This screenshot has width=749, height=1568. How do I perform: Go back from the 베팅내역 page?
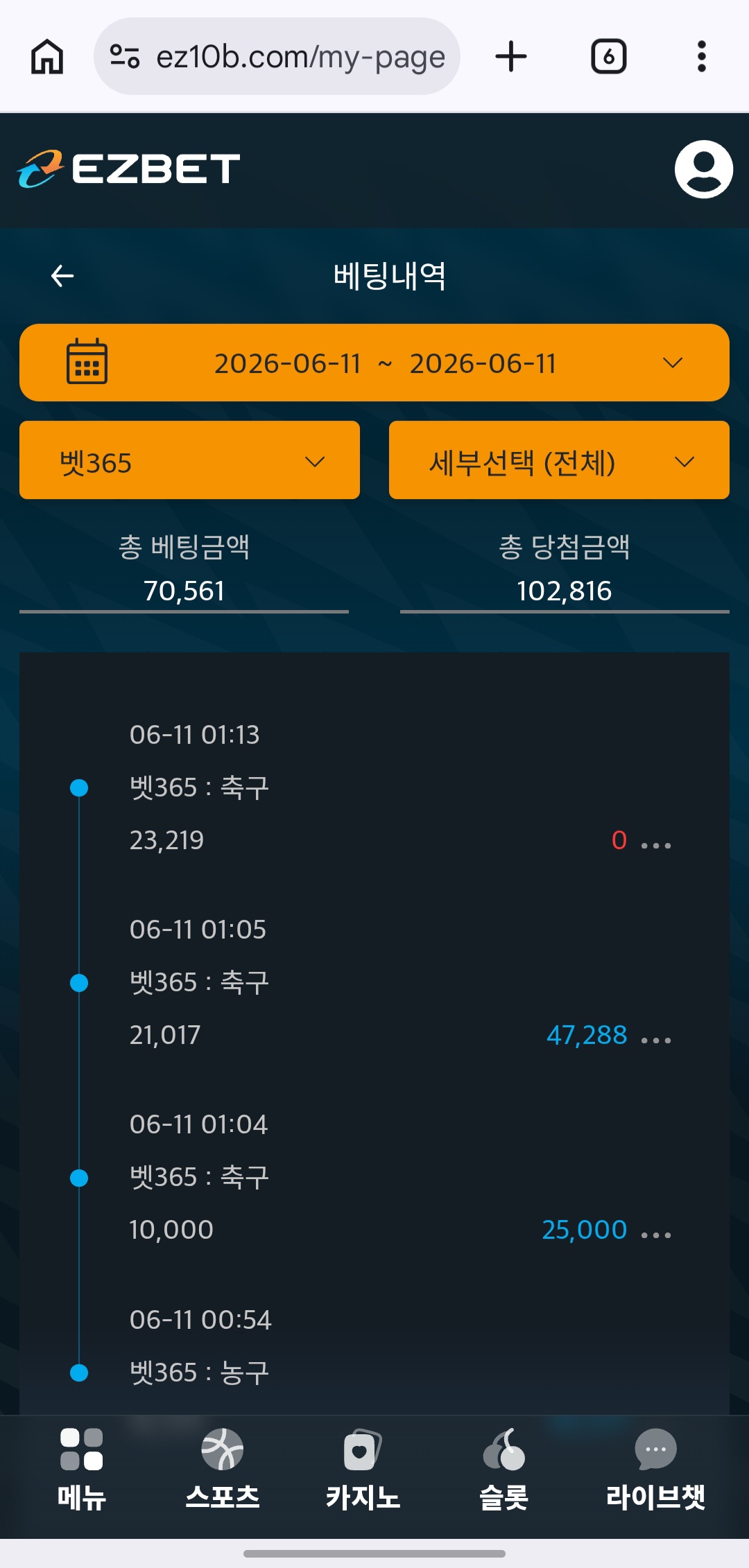click(x=62, y=276)
